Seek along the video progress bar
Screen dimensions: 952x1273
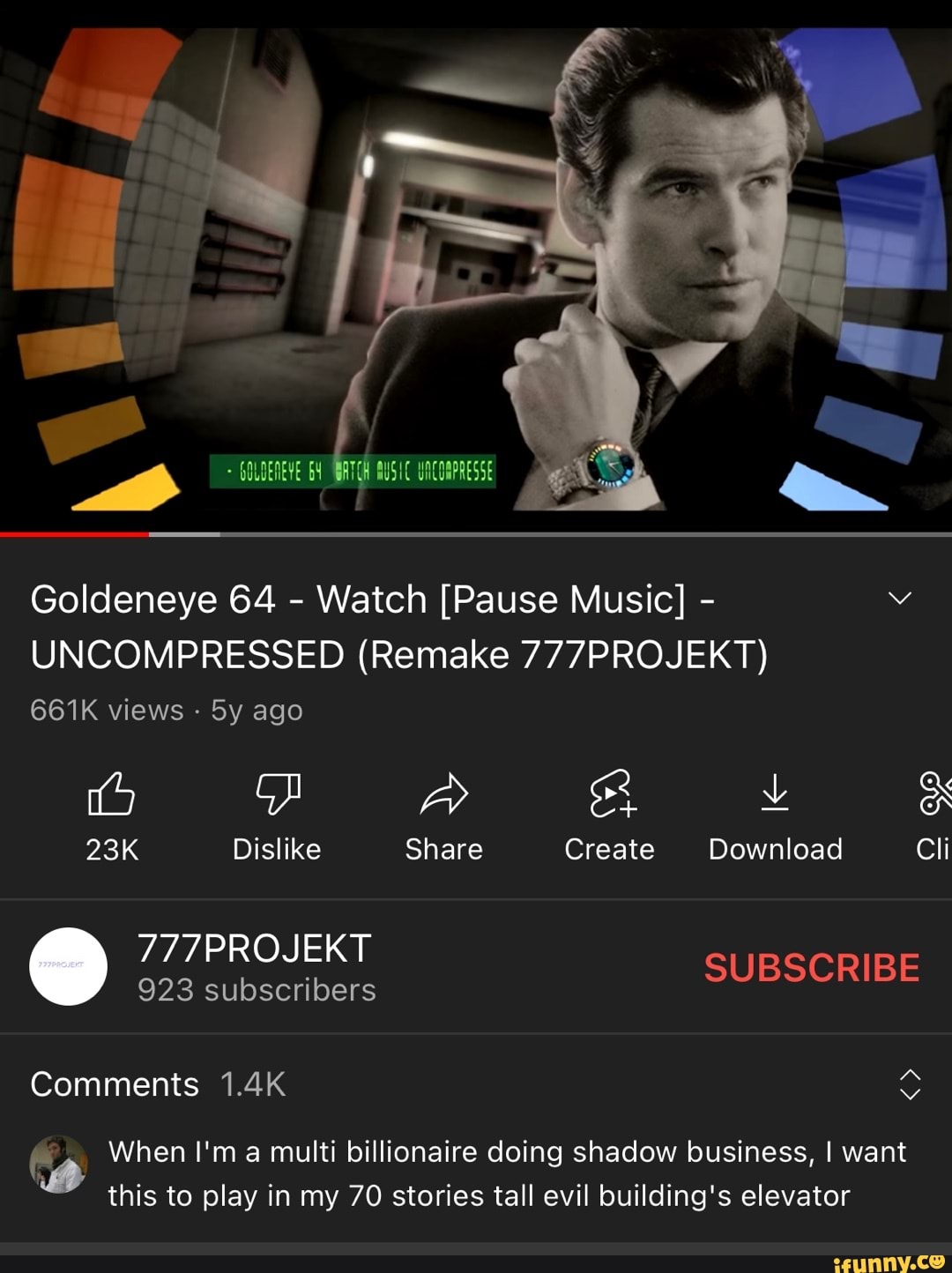pos(476,534)
